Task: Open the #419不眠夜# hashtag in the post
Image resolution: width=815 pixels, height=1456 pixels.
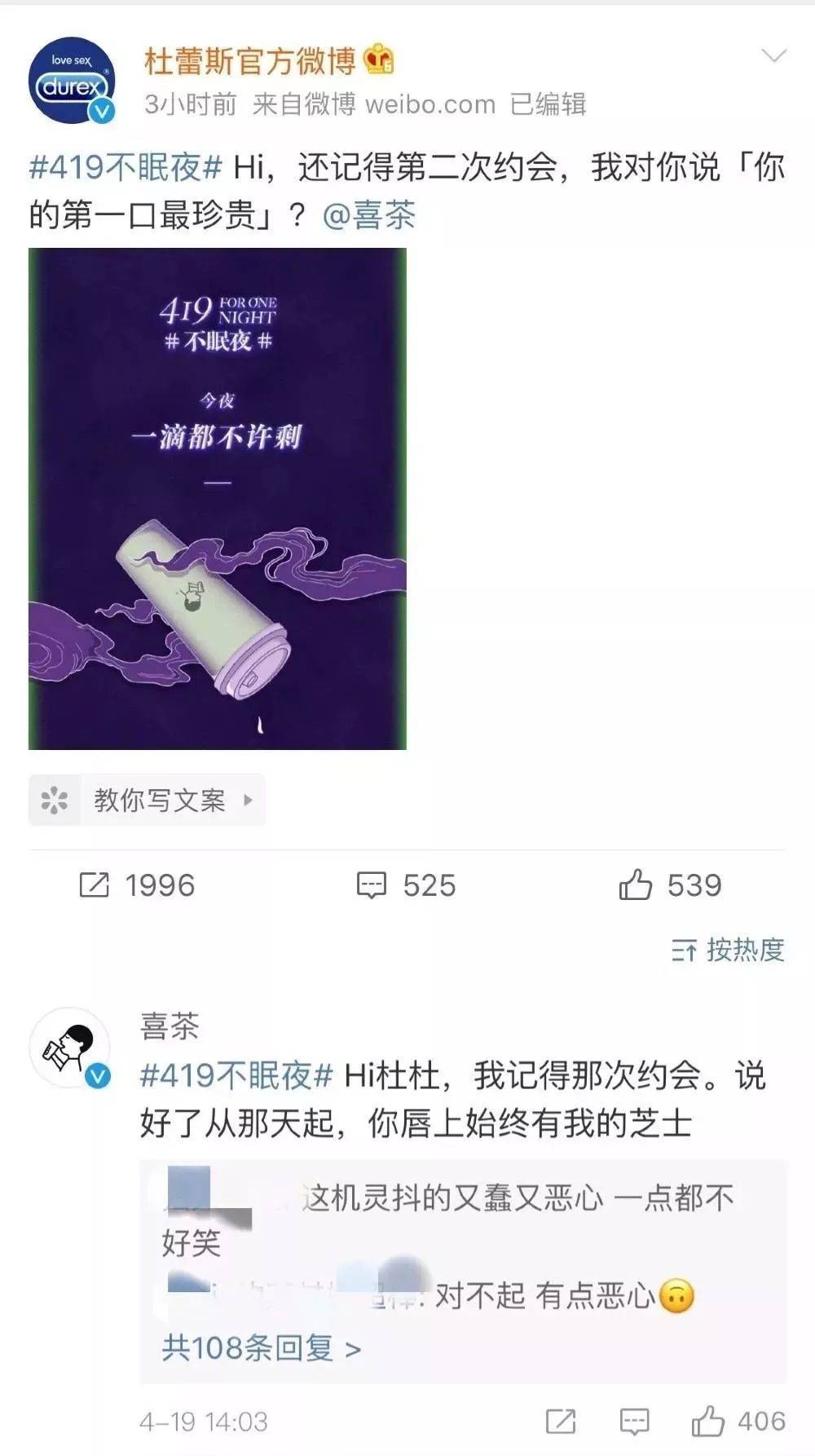Action: tap(126, 167)
